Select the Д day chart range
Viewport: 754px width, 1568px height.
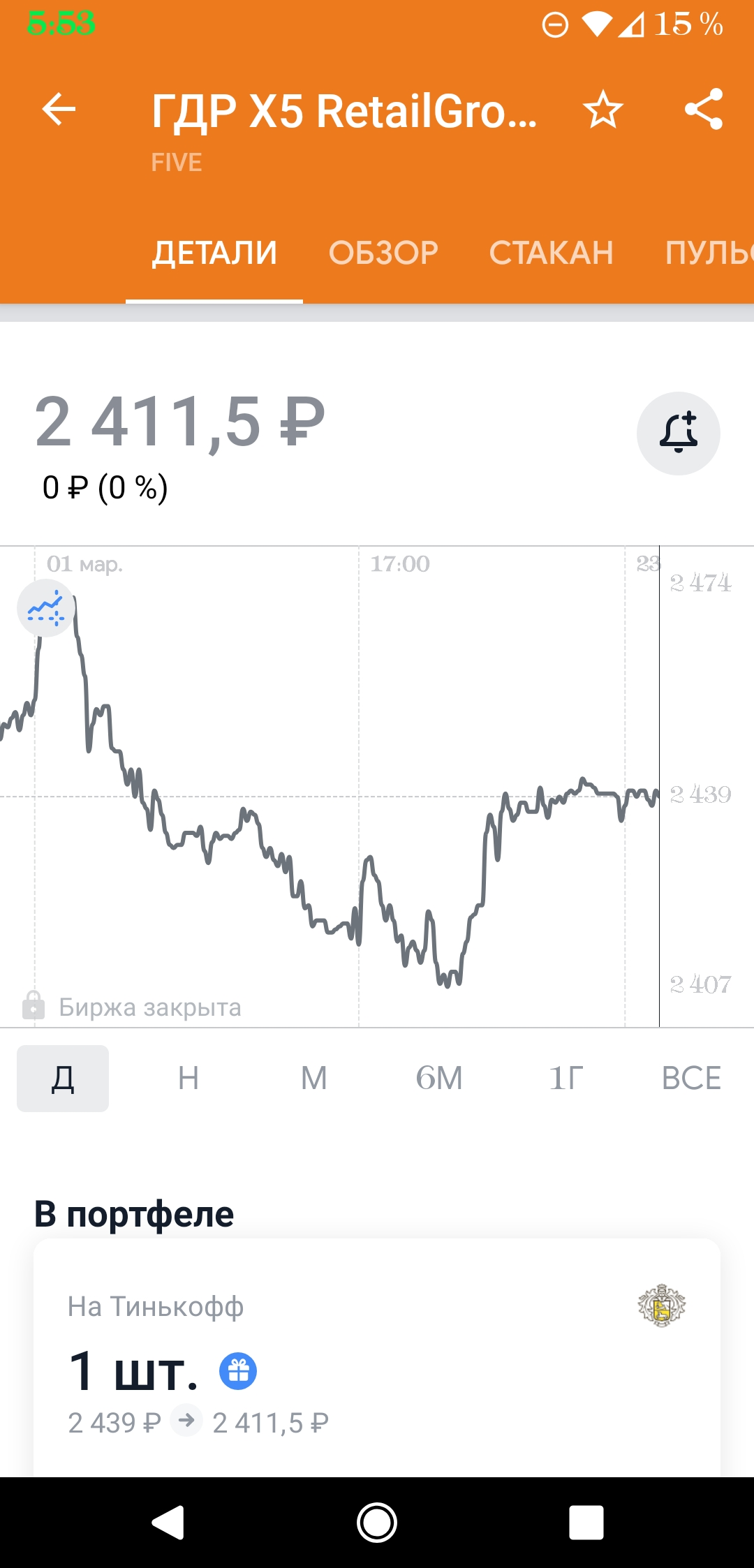coord(63,1078)
